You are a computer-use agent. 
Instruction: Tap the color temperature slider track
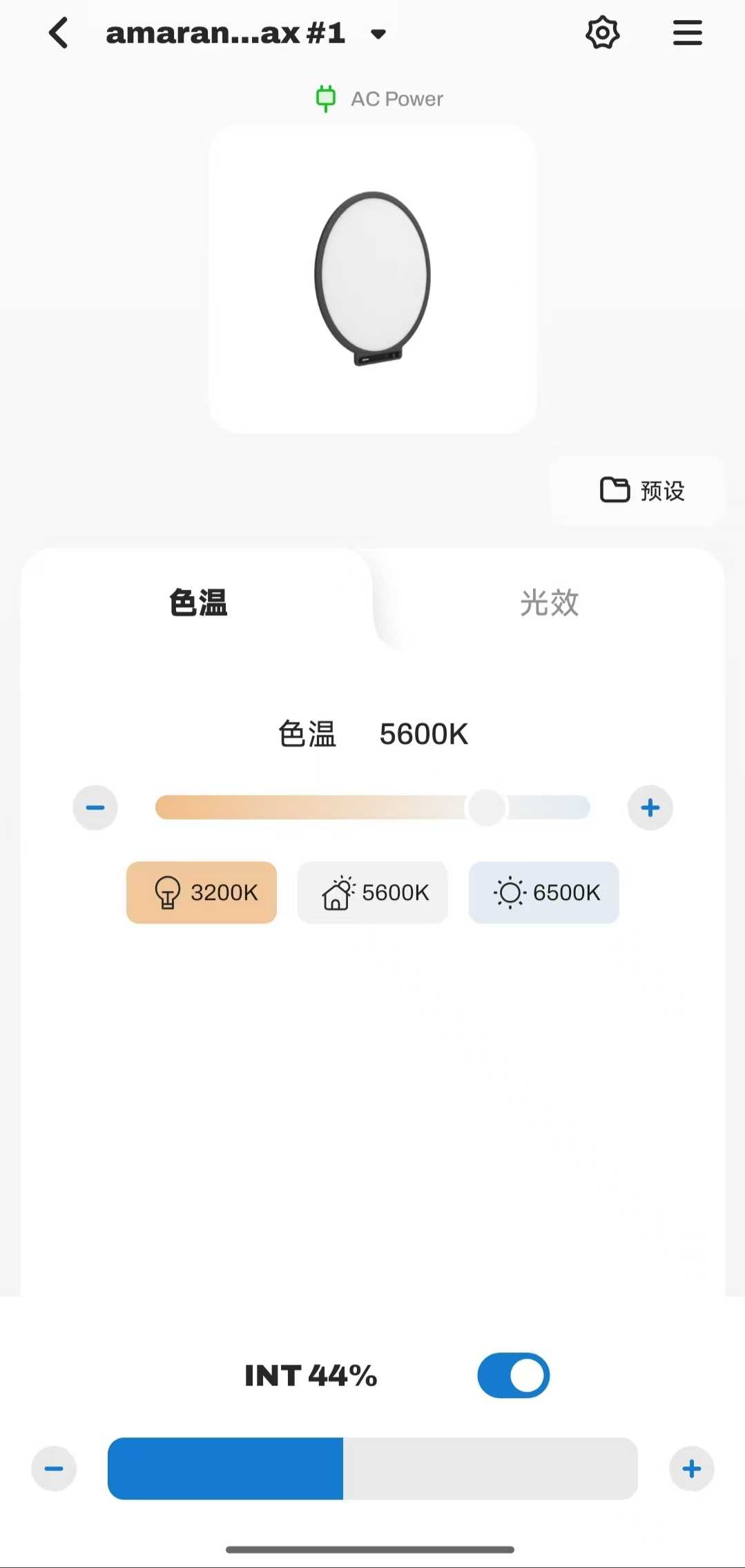coord(373,807)
